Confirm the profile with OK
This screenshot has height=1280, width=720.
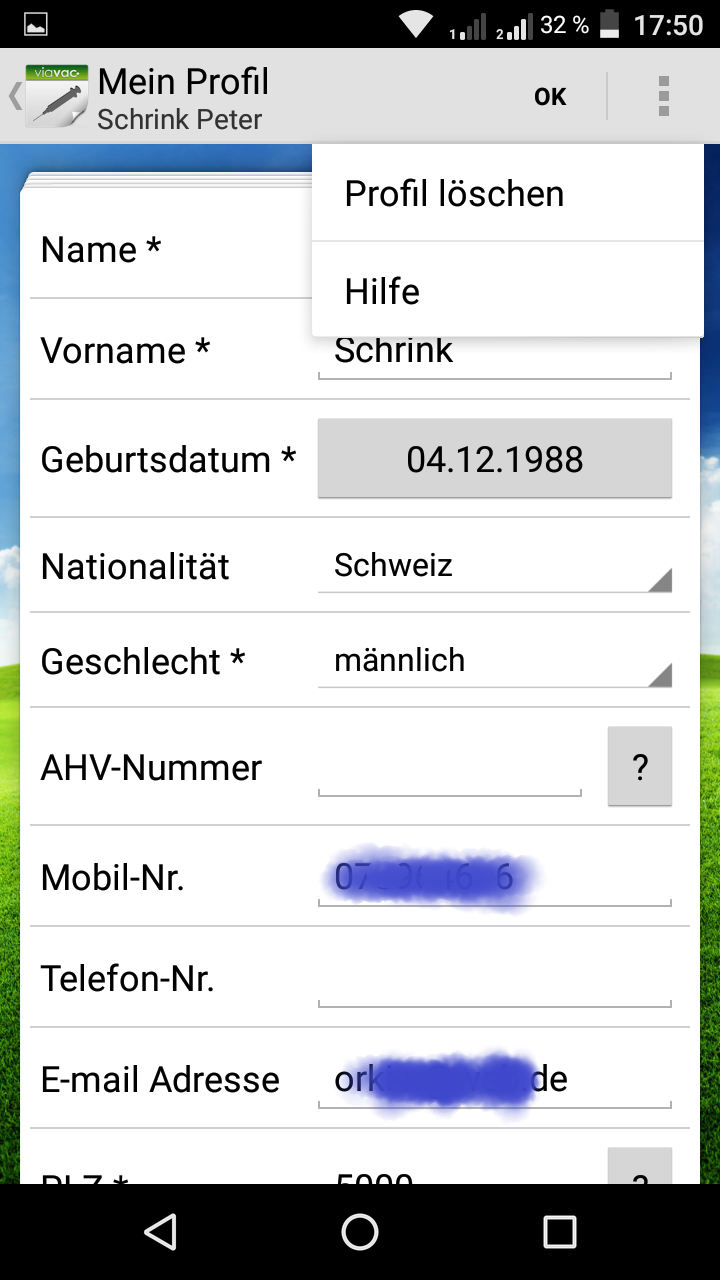pyautogui.click(x=550, y=96)
